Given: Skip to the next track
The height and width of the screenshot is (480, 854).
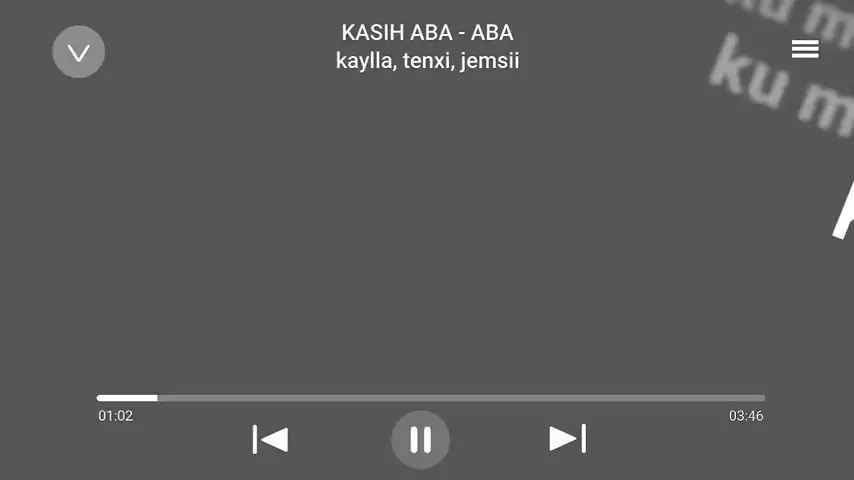Looking at the screenshot, I should [567, 439].
